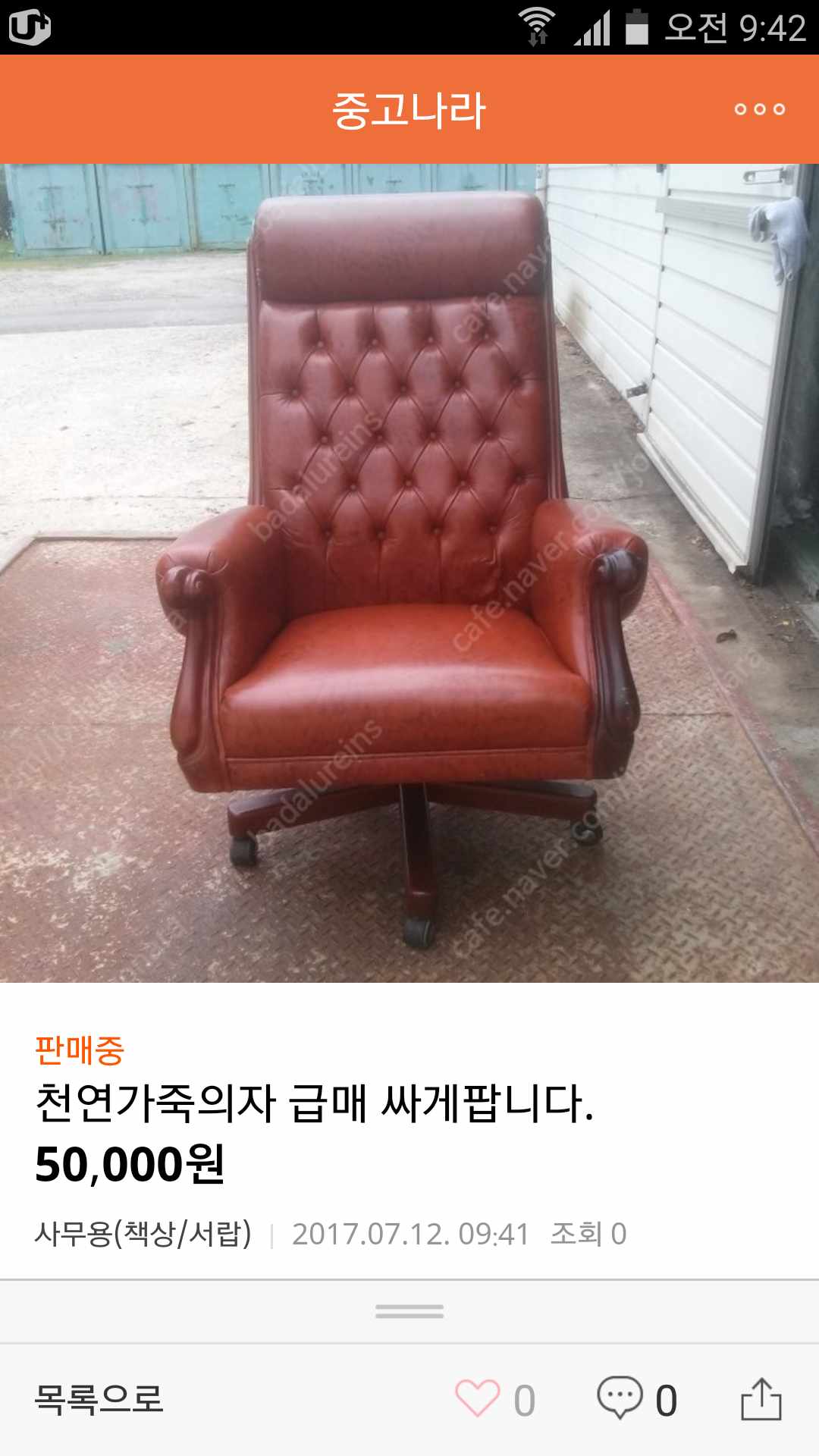Expand the details drag handle
This screenshot has width=819, height=1456.
point(409,1311)
